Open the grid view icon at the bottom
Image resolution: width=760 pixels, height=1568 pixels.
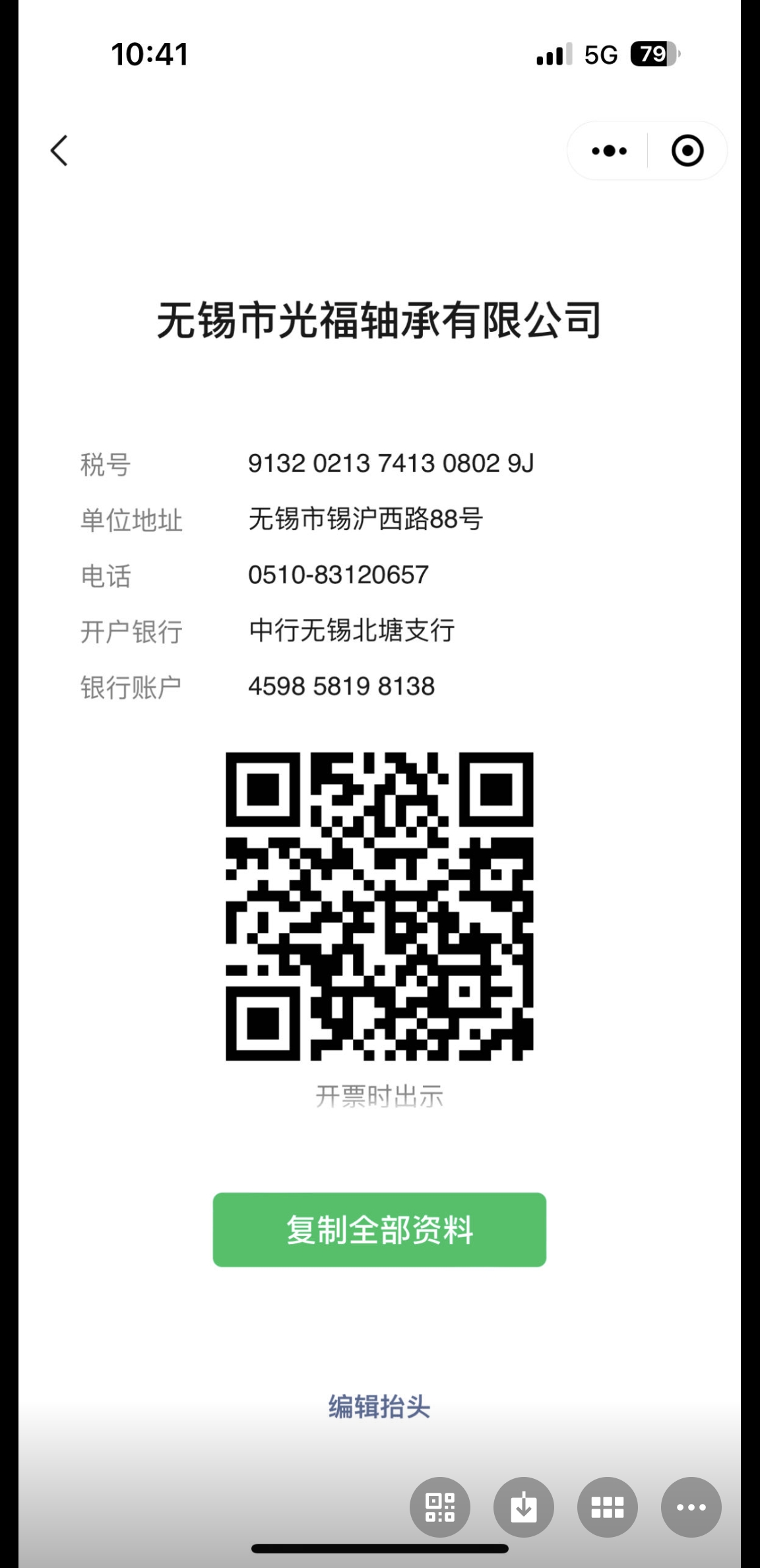coord(608,1507)
